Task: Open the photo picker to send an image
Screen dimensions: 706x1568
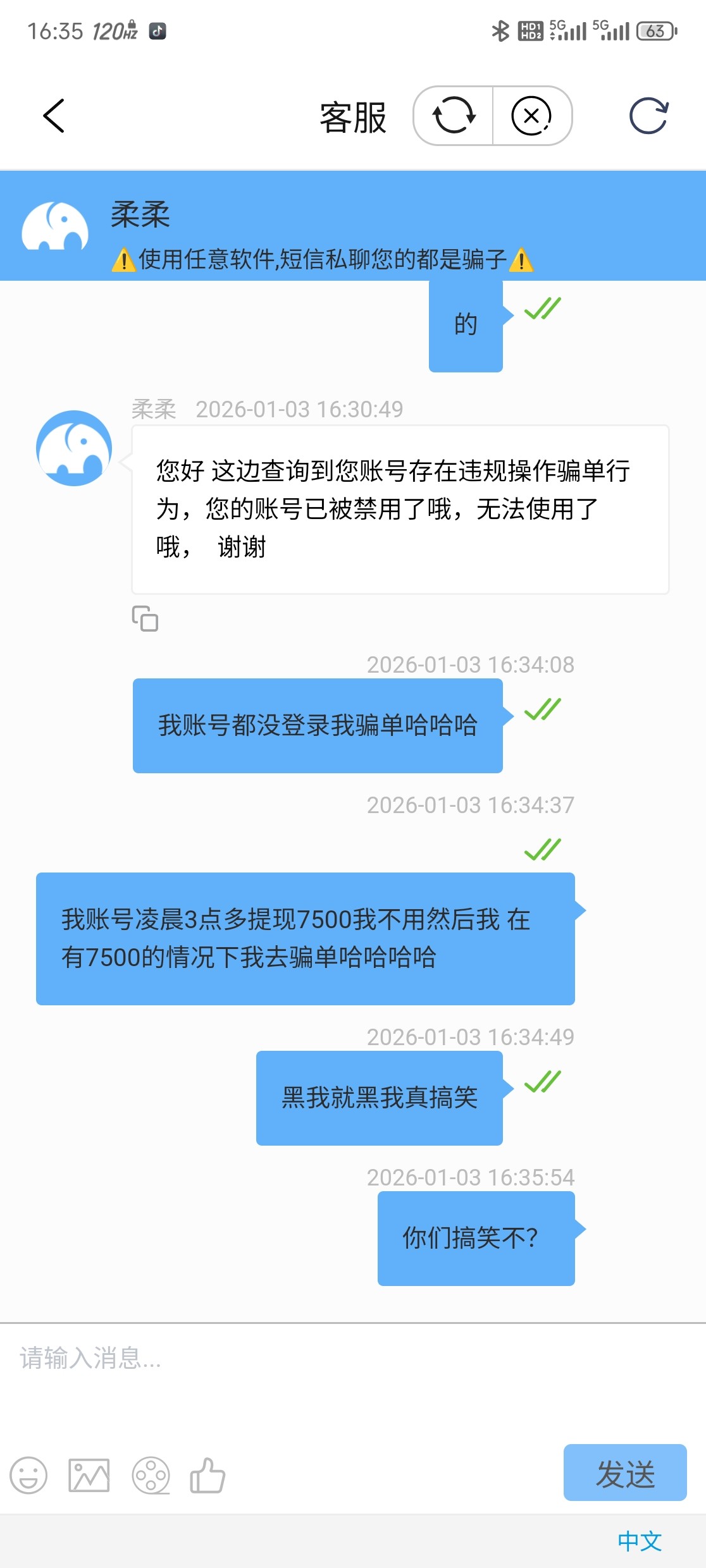Action: (x=89, y=1476)
